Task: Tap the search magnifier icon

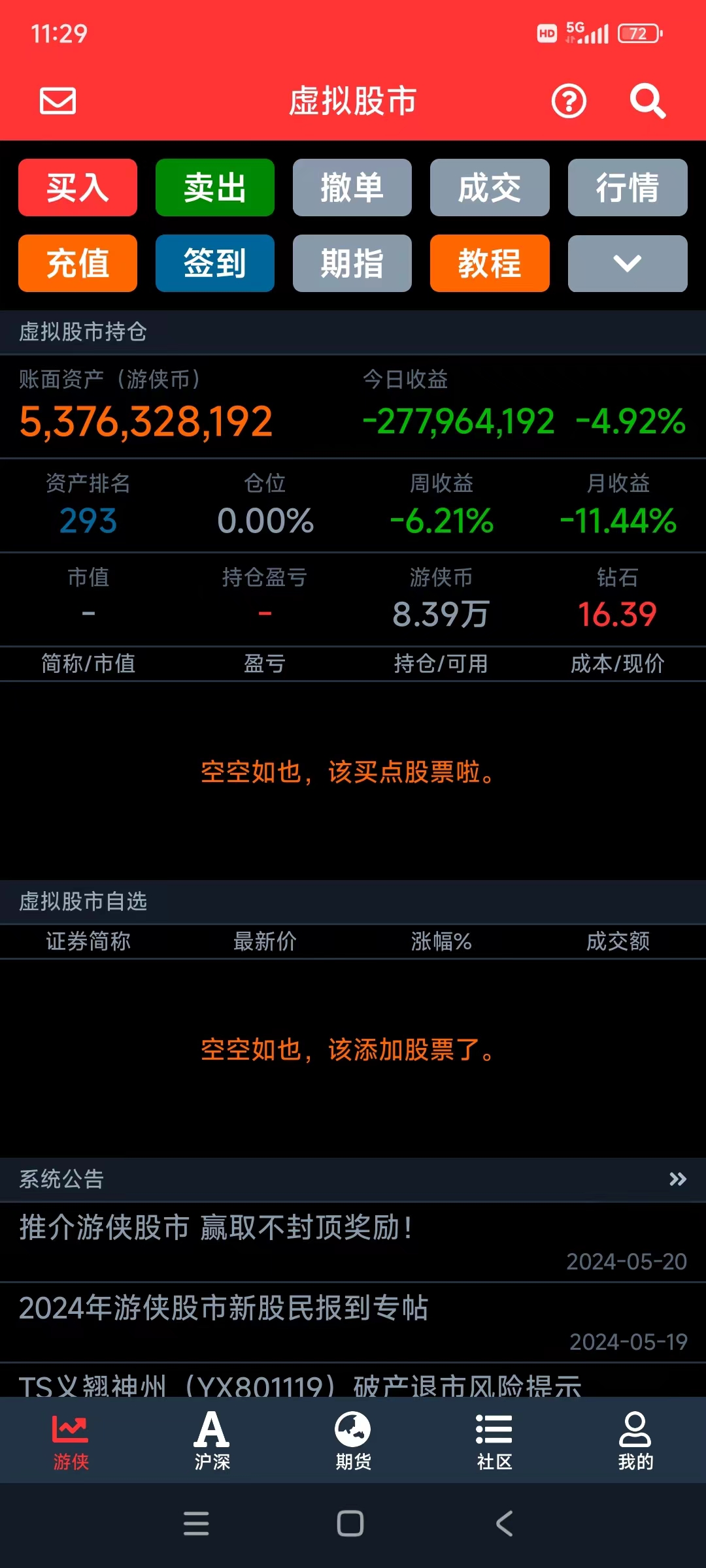Action: [647, 101]
